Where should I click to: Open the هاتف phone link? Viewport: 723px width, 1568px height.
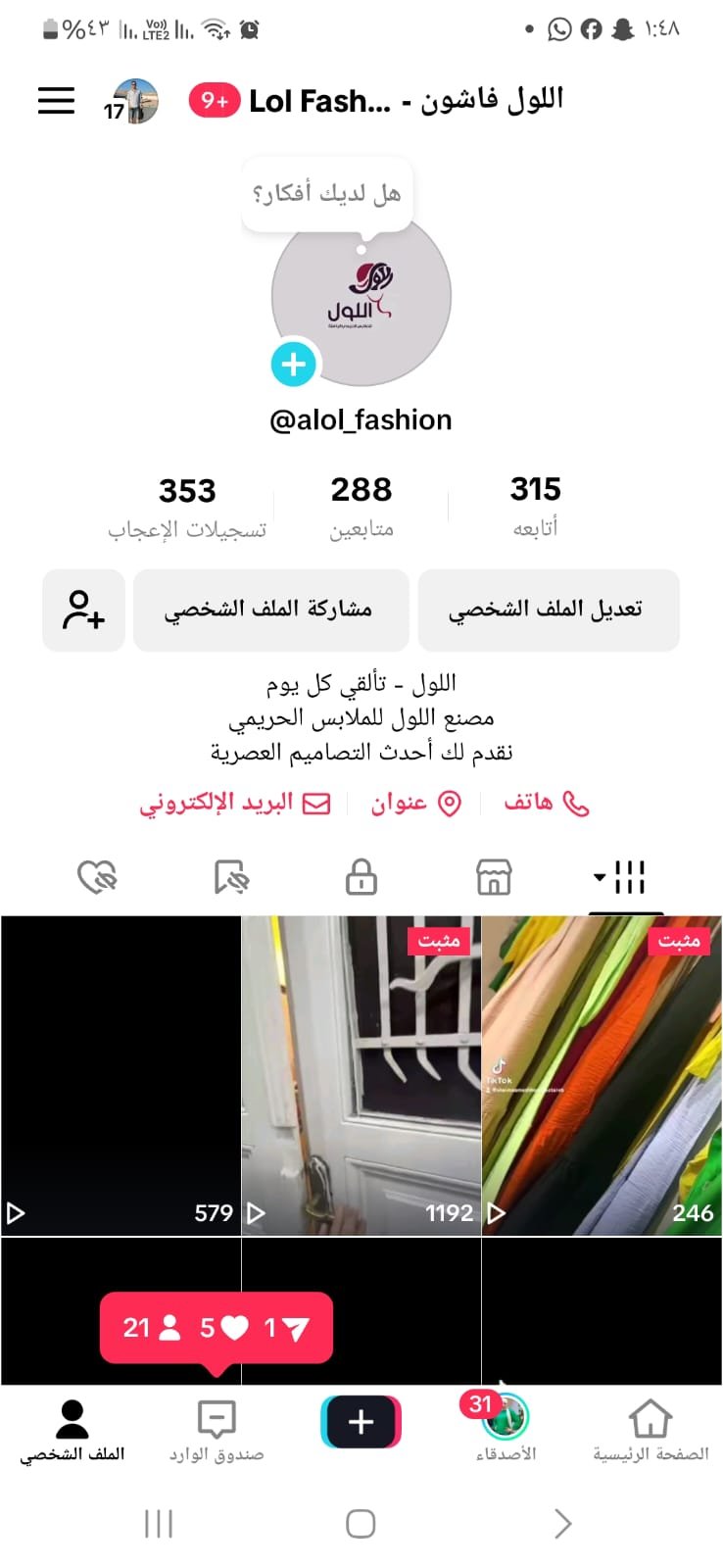click(x=547, y=804)
